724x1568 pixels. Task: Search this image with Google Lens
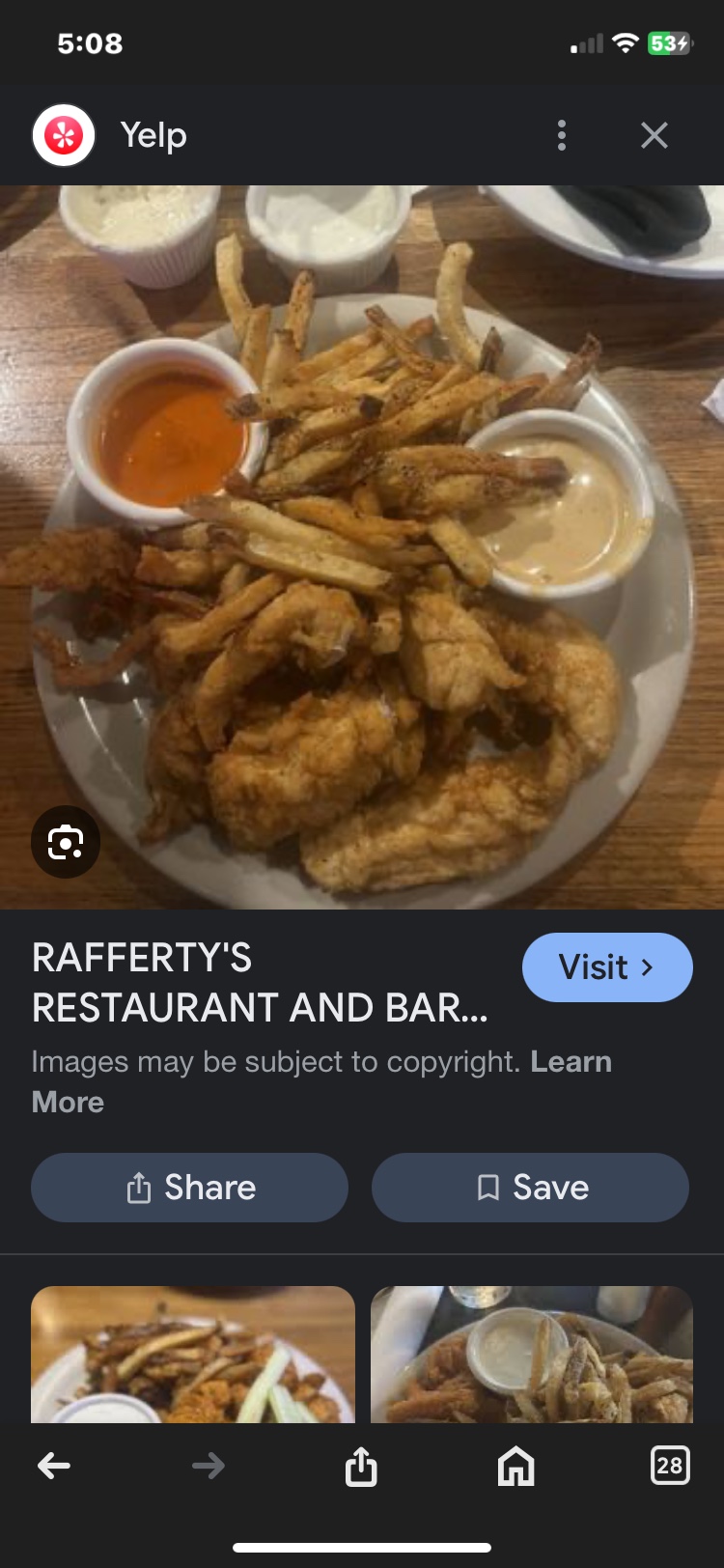click(x=66, y=842)
